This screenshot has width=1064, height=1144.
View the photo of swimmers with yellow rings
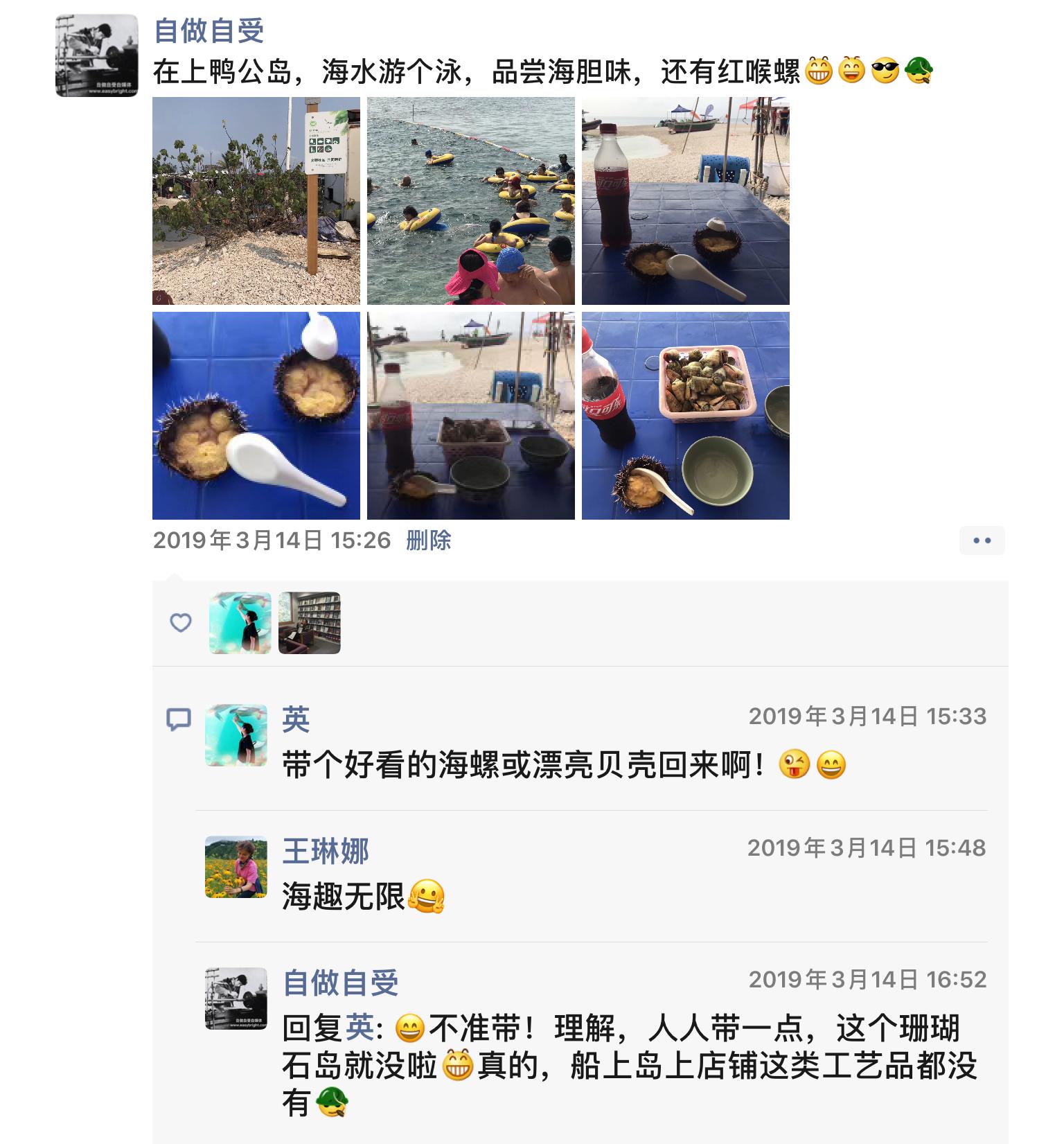tap(470, 200)
